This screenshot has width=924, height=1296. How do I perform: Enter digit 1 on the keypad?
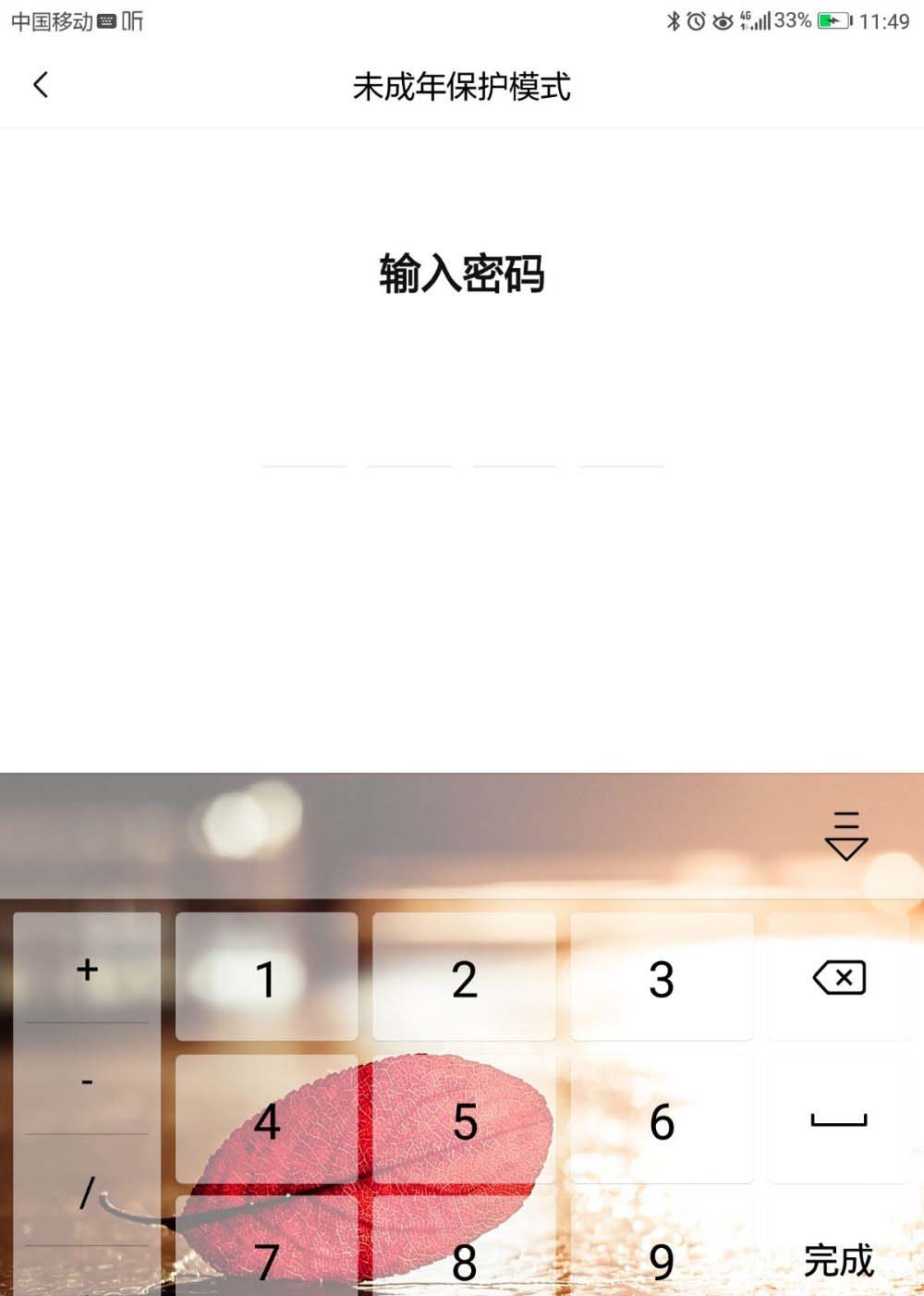click(x=266, y=978)
